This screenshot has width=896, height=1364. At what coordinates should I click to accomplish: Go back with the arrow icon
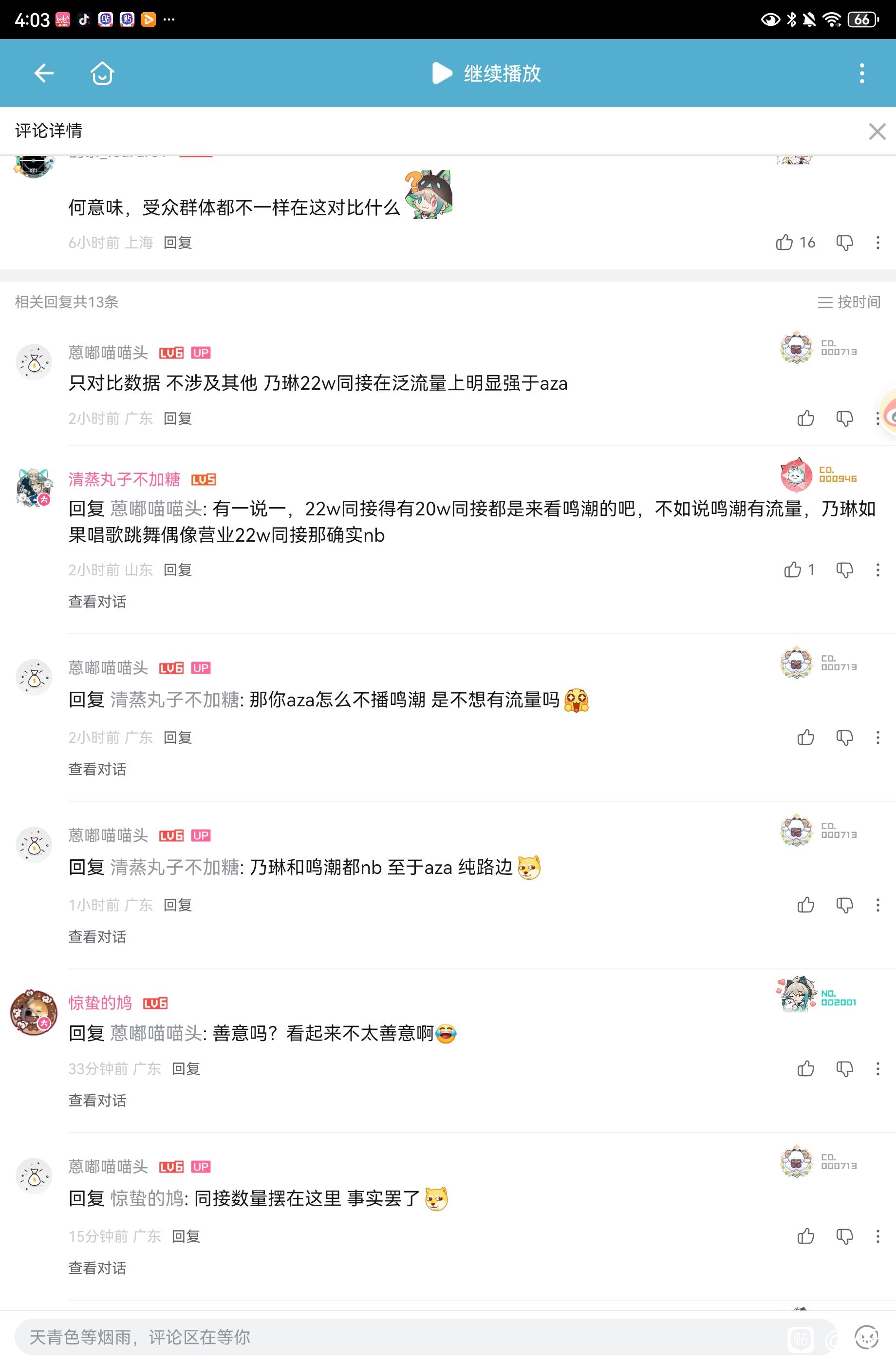coord(43,74)
